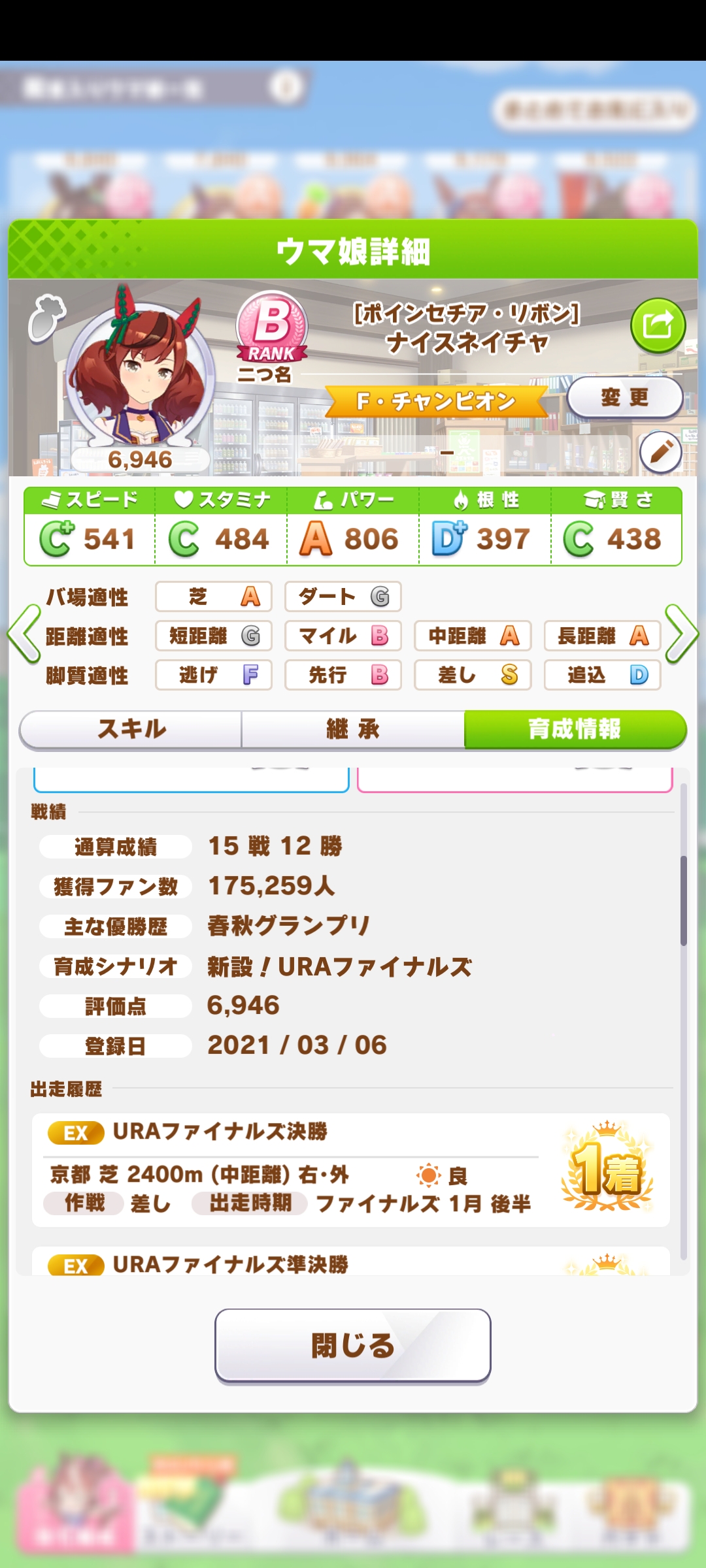The height and width of the screenshot is (1568, 706).
Task: Switch to the 継承 tab
Action: (x=353, y=729)
